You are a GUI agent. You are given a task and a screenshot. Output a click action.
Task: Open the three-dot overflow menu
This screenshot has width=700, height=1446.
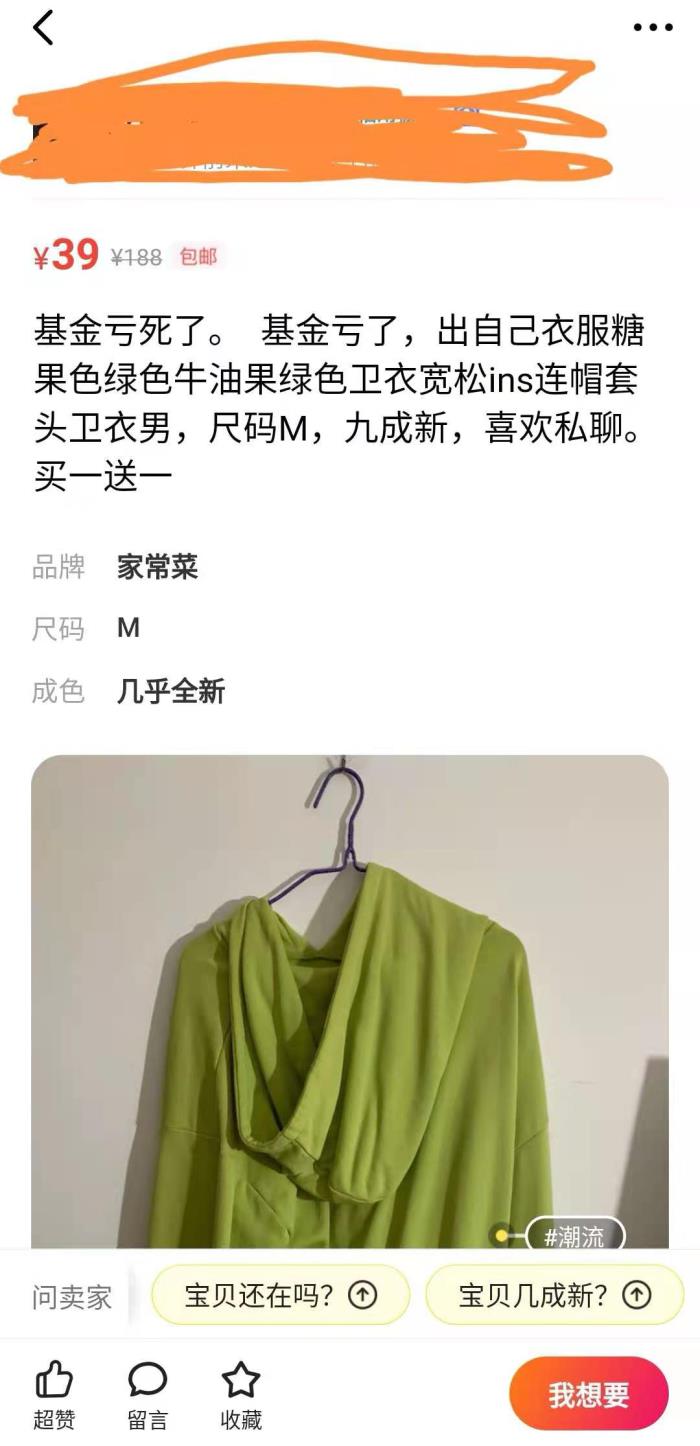click(653, 28)
